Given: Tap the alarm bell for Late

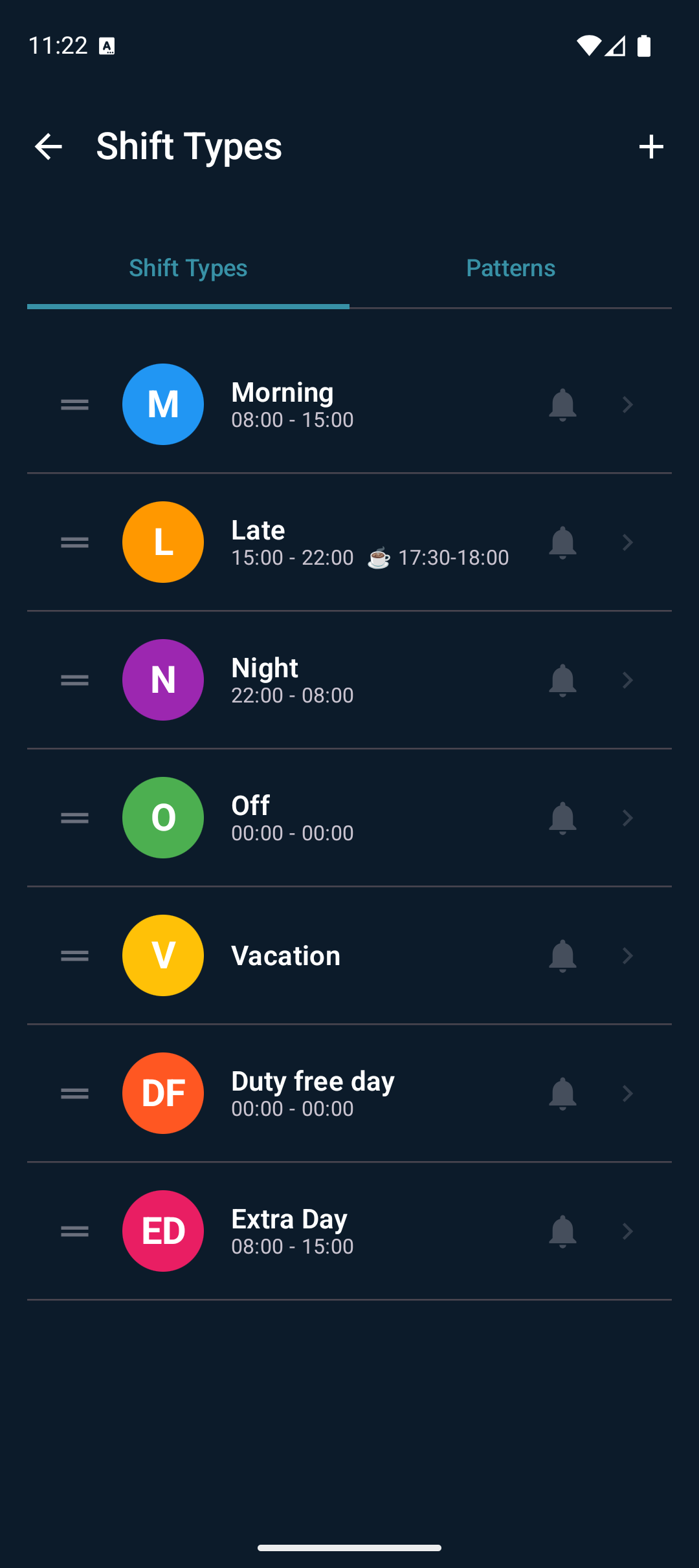Looking at the screenshot, I should pyautogui.click(x=562, y=543).
